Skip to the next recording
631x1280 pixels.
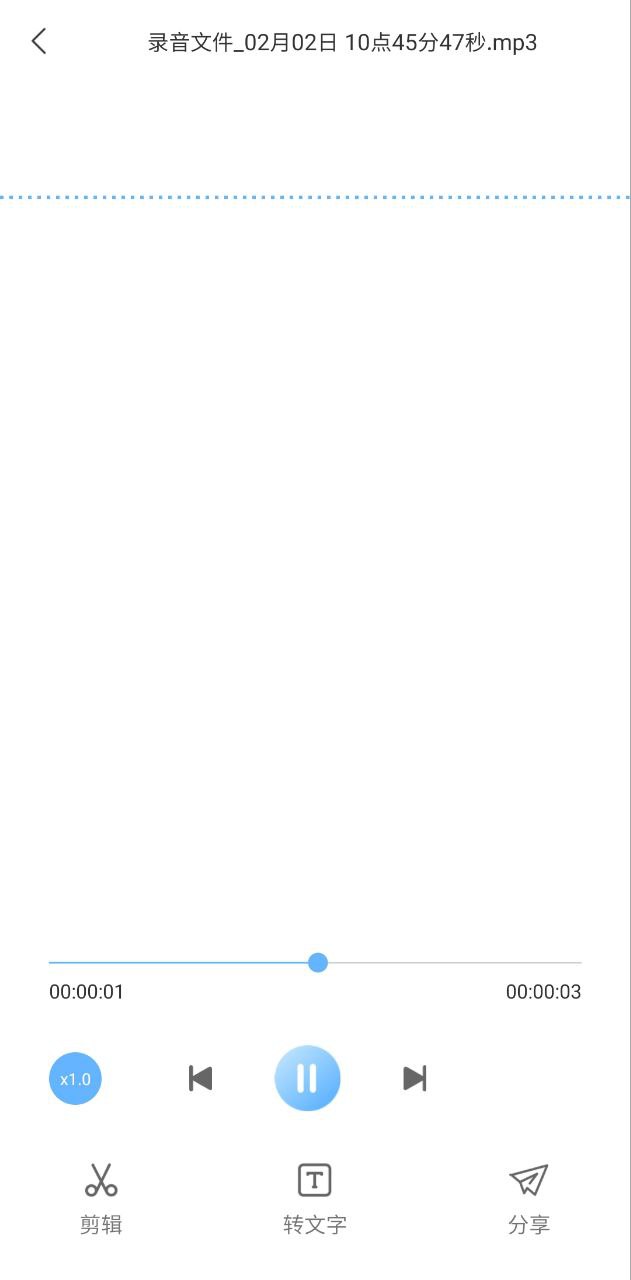point(414,1078)
